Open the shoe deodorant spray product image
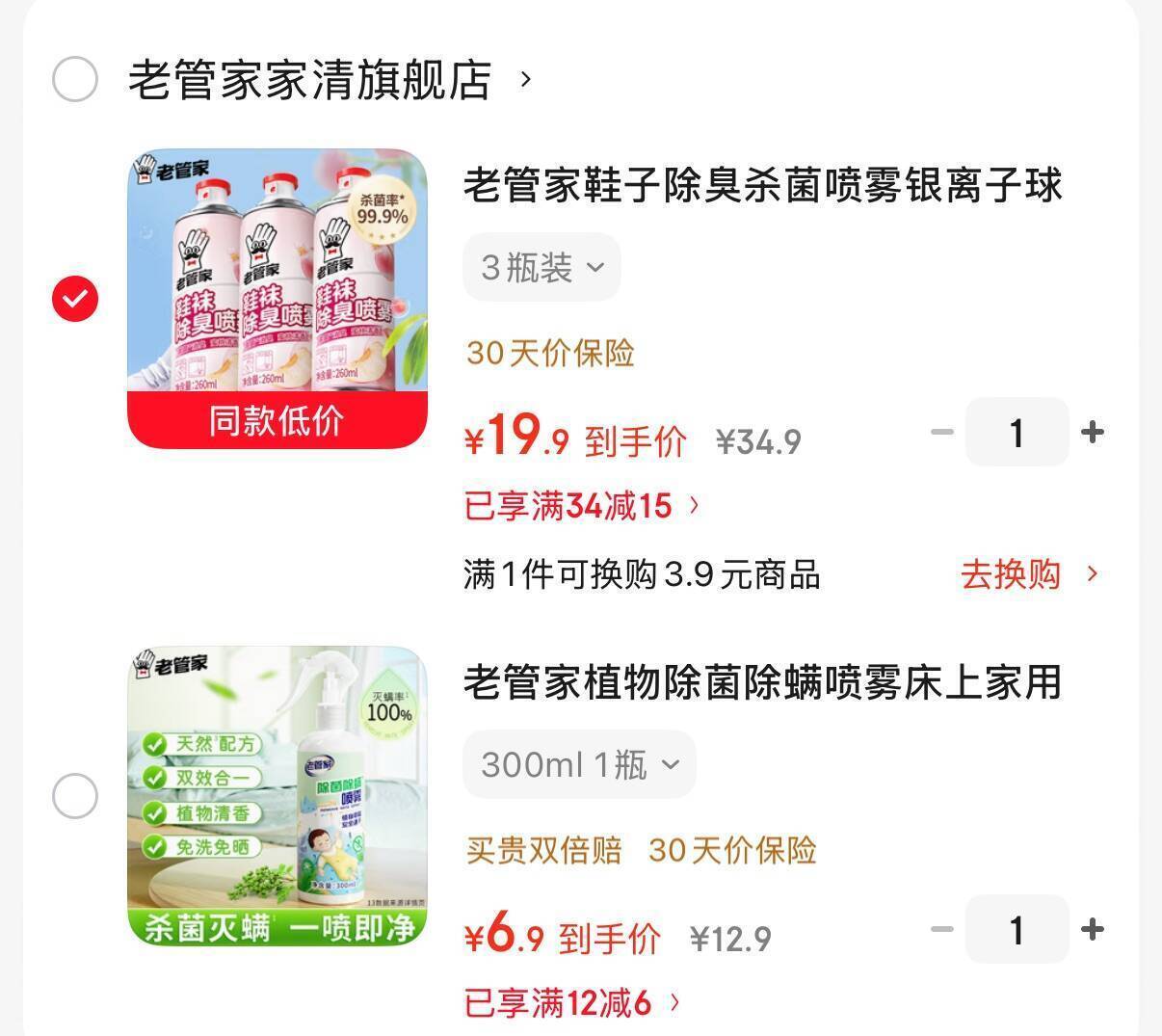This screenshot has width=1162, height=1036. click(x=277, y=299)
